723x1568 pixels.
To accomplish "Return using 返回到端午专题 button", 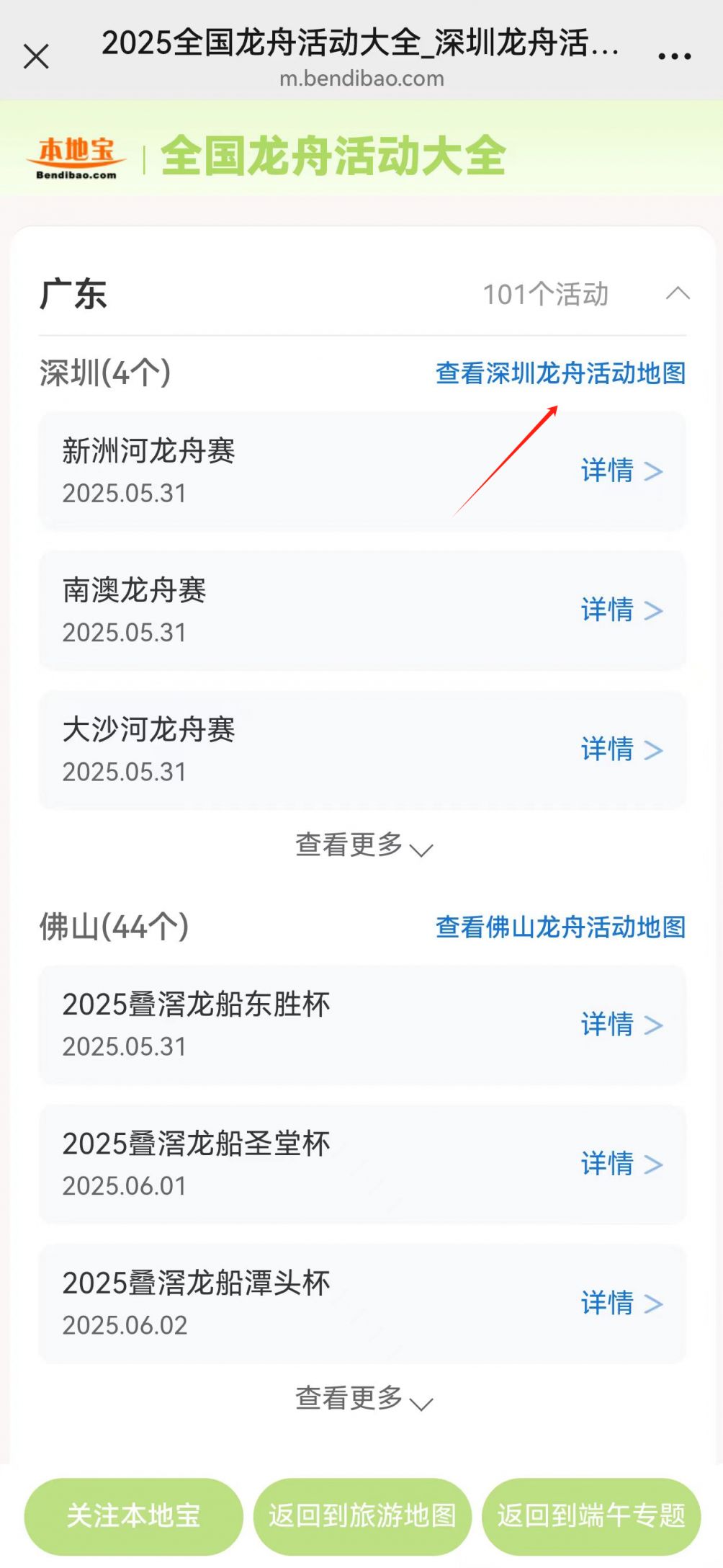I will (591, 1516).
